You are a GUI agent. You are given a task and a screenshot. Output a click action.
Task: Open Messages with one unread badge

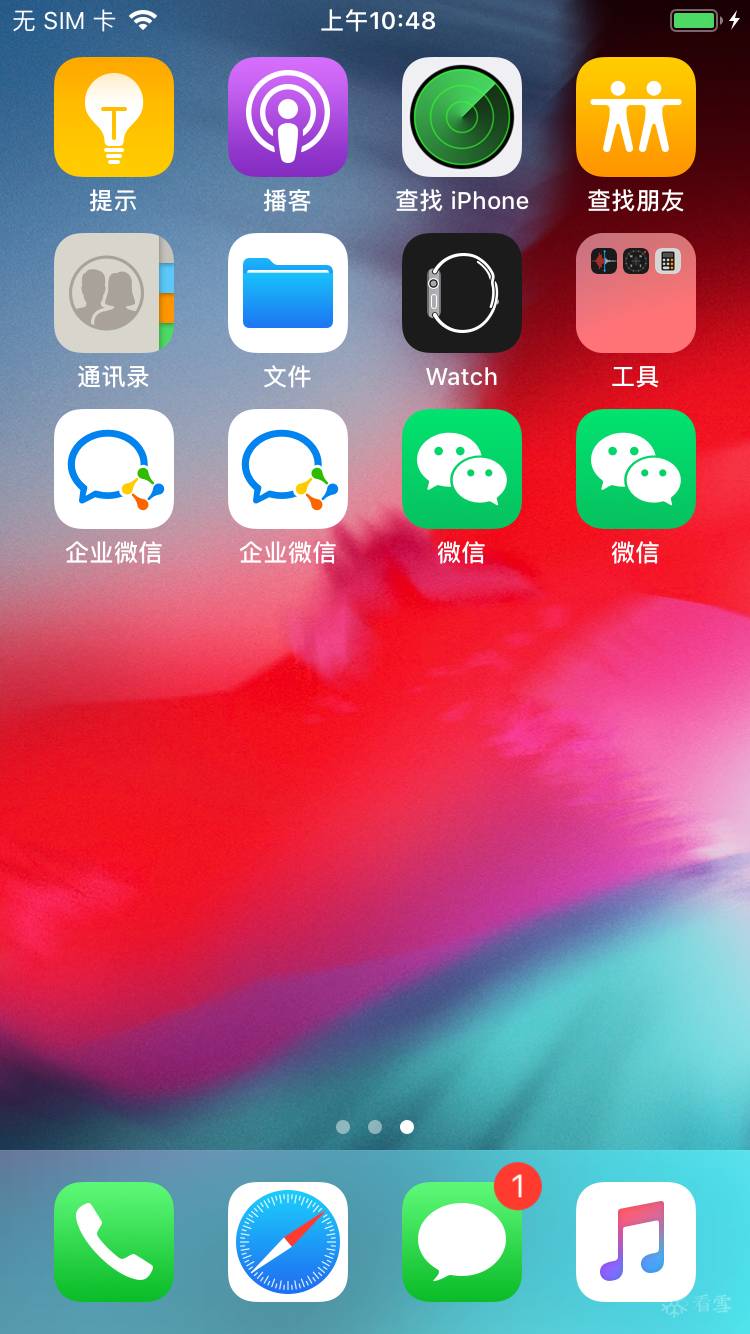click(461, 1241)
